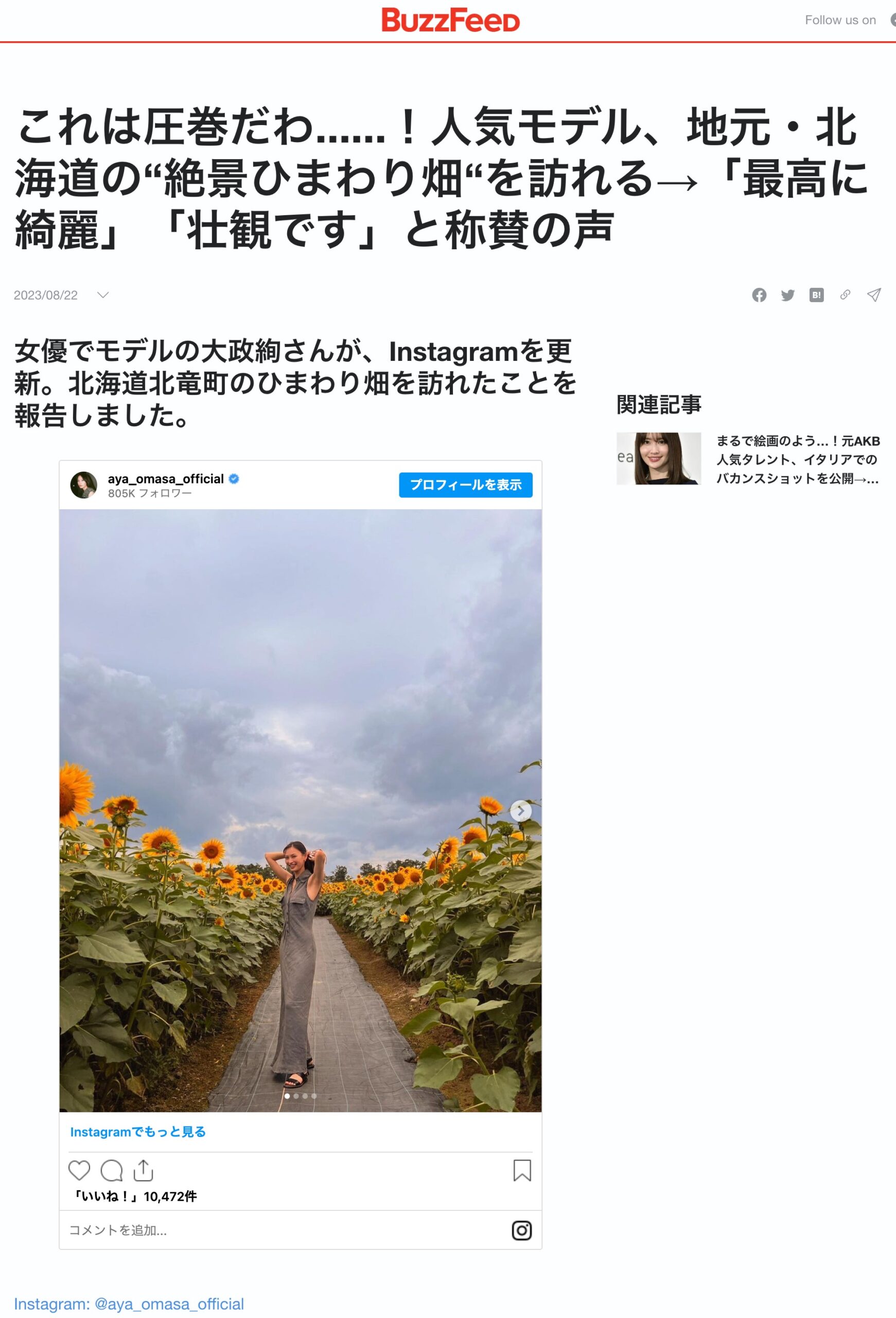
Task: Show the profile with プロフィールを表示
Action: coord(466,485)
